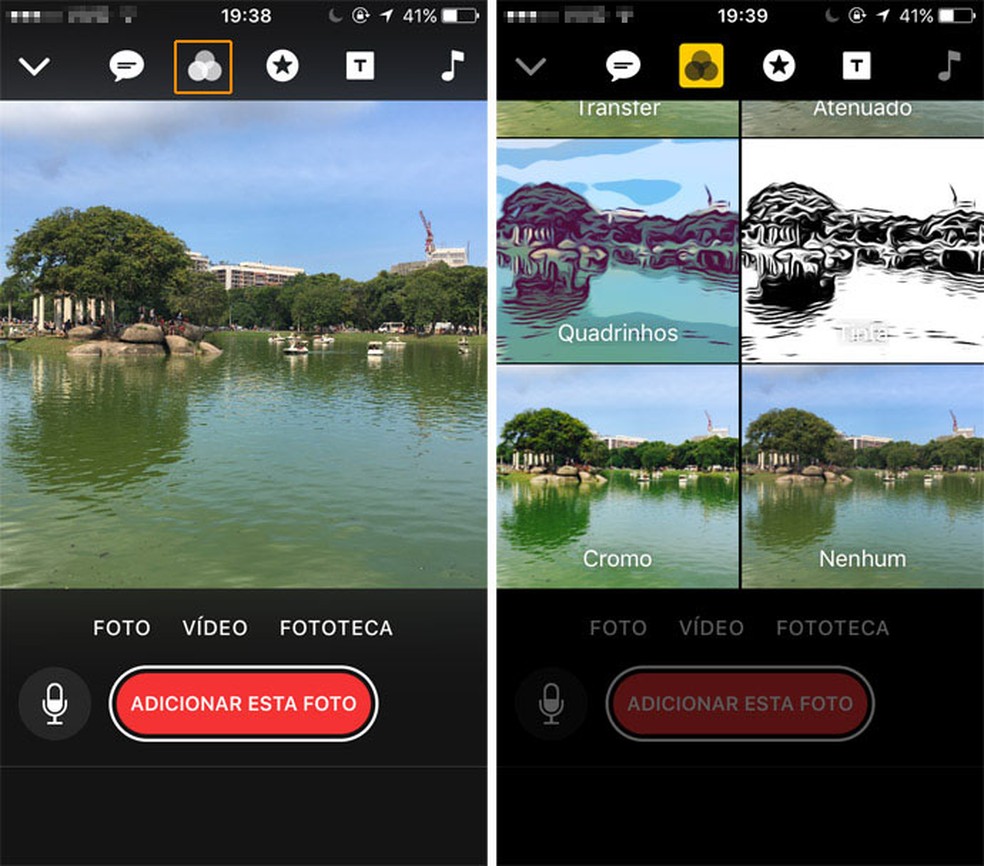Switch to the FOTO mode in left screenshot
Screen dimensions: 984x866
coord(122,628)
